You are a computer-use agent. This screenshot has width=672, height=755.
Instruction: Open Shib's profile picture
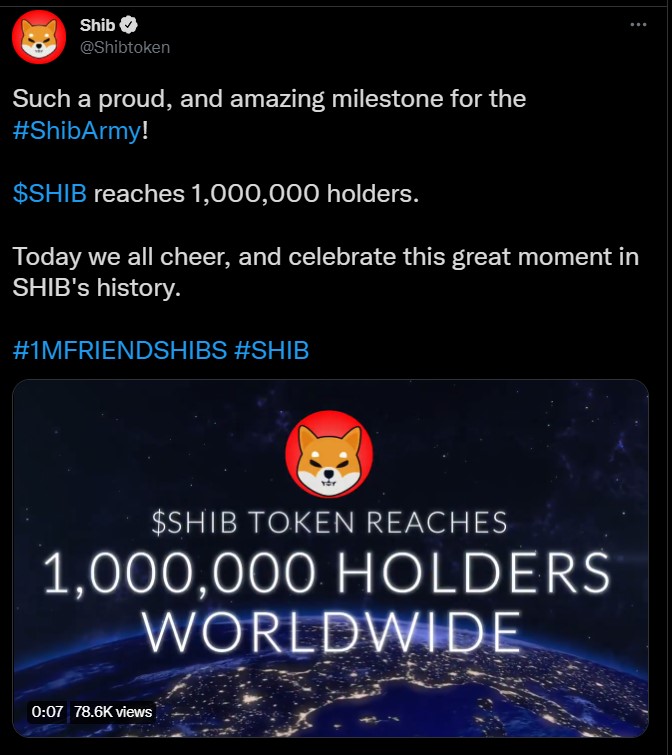pyautogui.click(x=39, y=39)
